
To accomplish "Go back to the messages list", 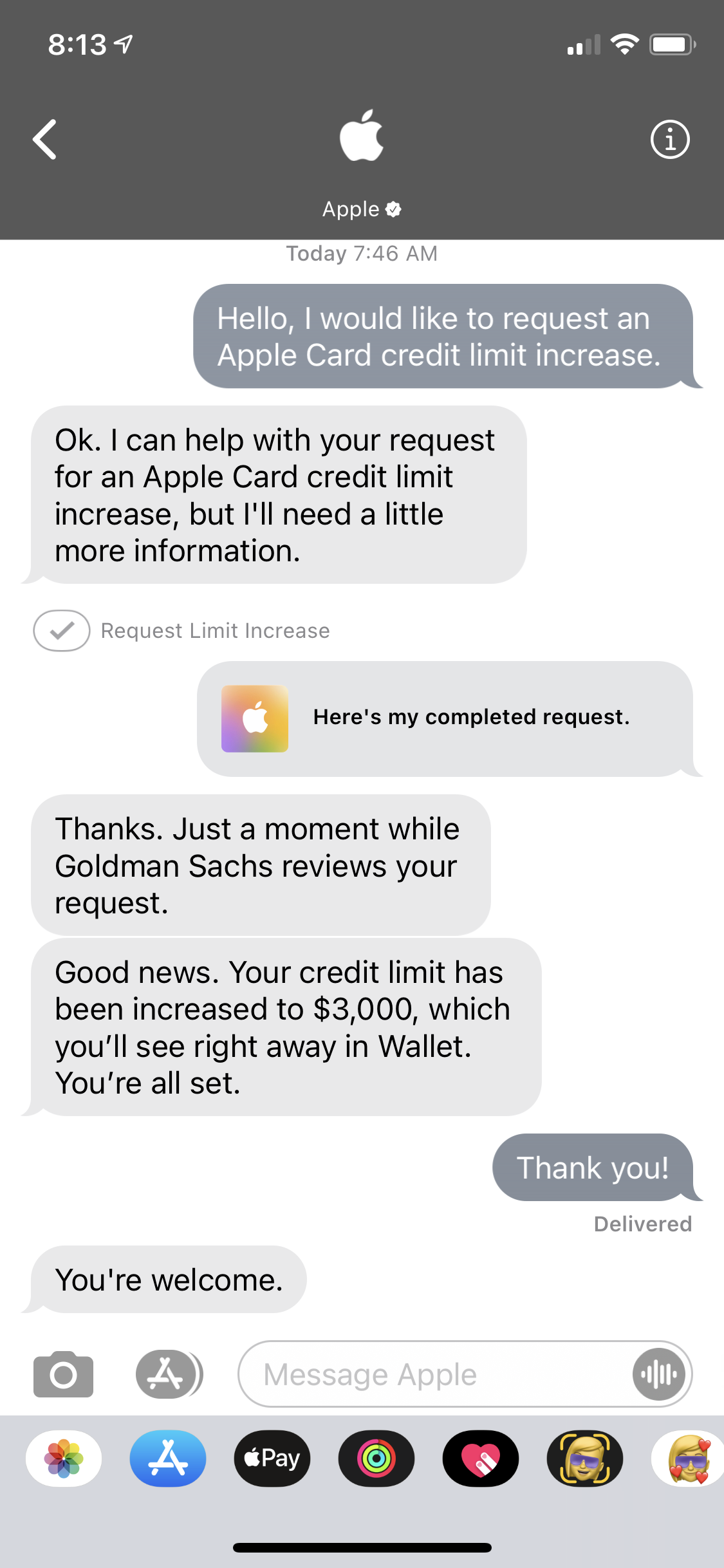I will click(45, 139).
